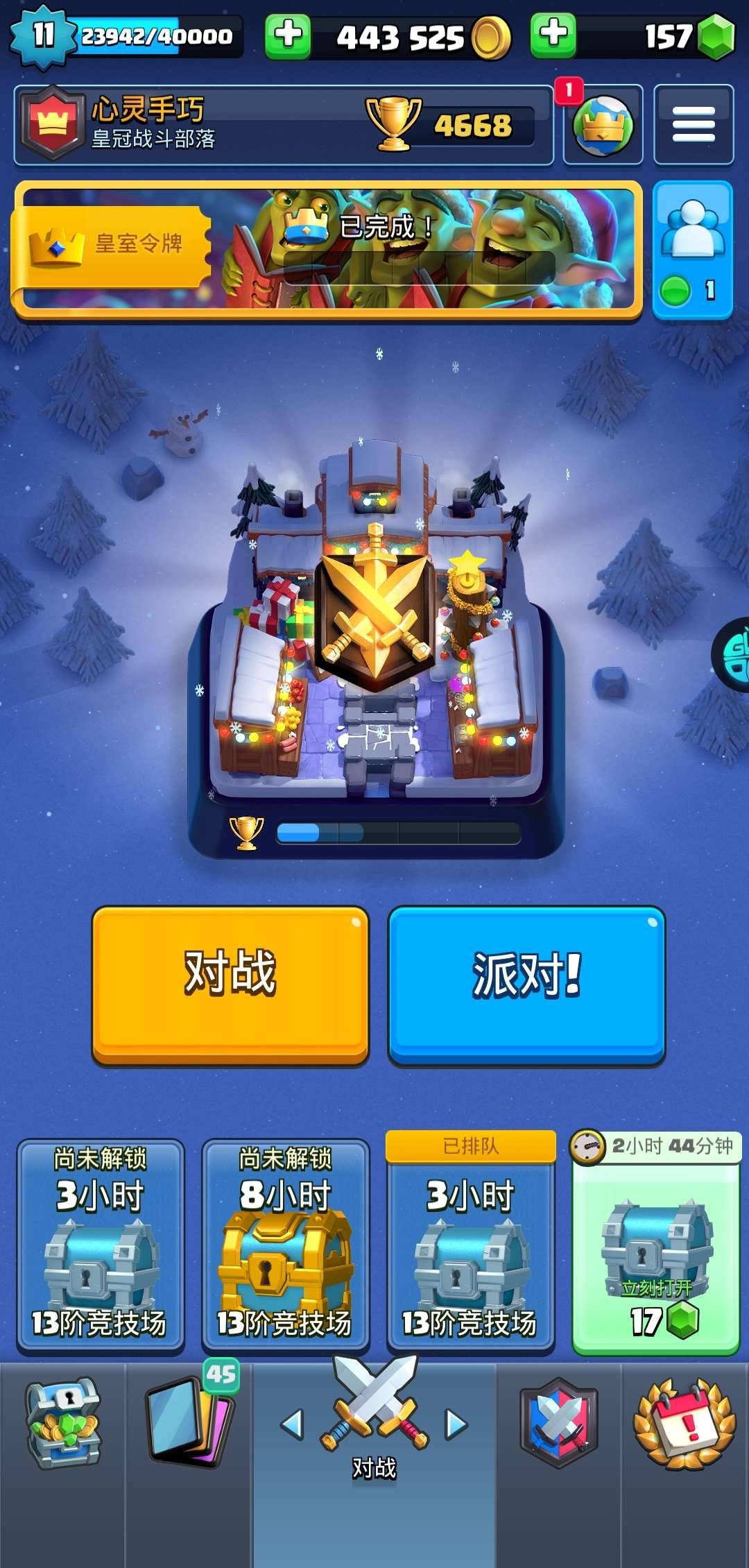749x1568 pixels.
Task: Buy gems with the plus button
Action: (553, 35)
